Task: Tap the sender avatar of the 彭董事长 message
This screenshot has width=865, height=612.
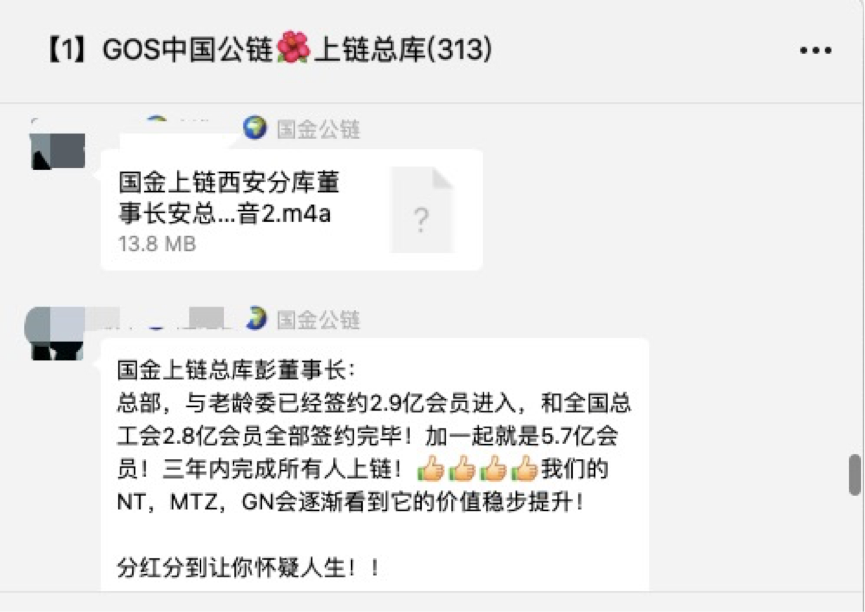Action: (x=57, y=335)
